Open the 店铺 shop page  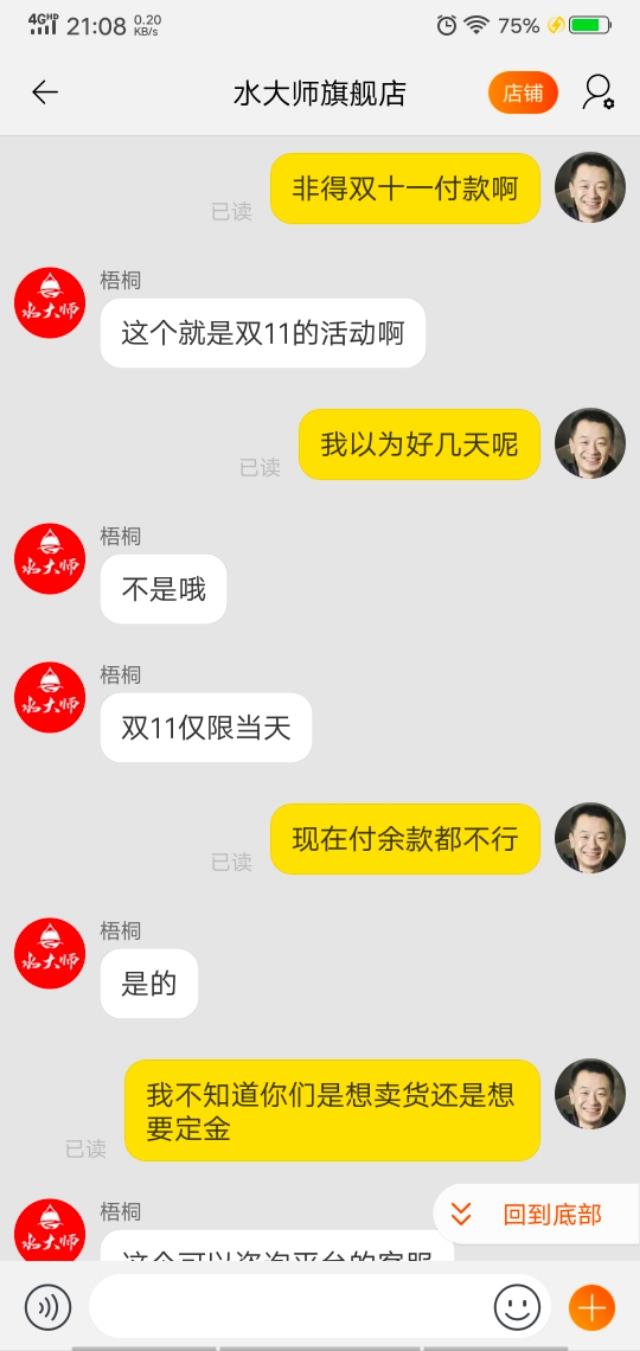coord(523,93)
